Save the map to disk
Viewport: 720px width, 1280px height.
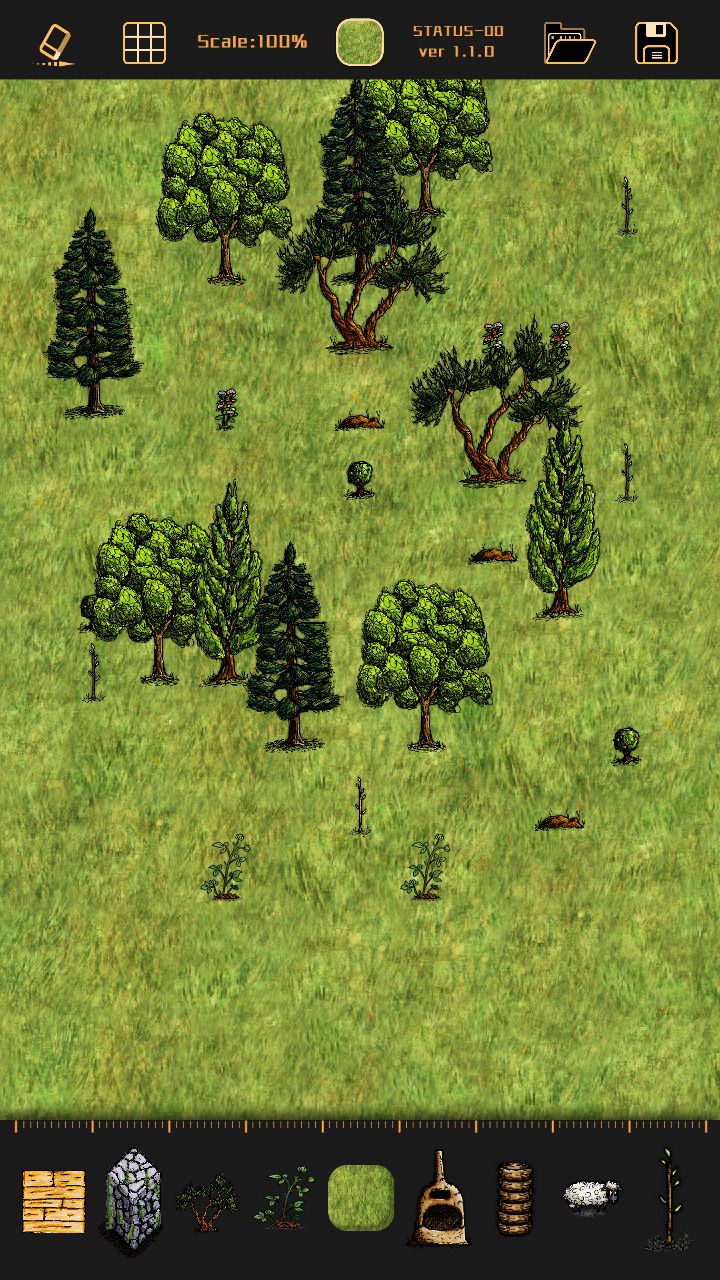tap(657, 43)
